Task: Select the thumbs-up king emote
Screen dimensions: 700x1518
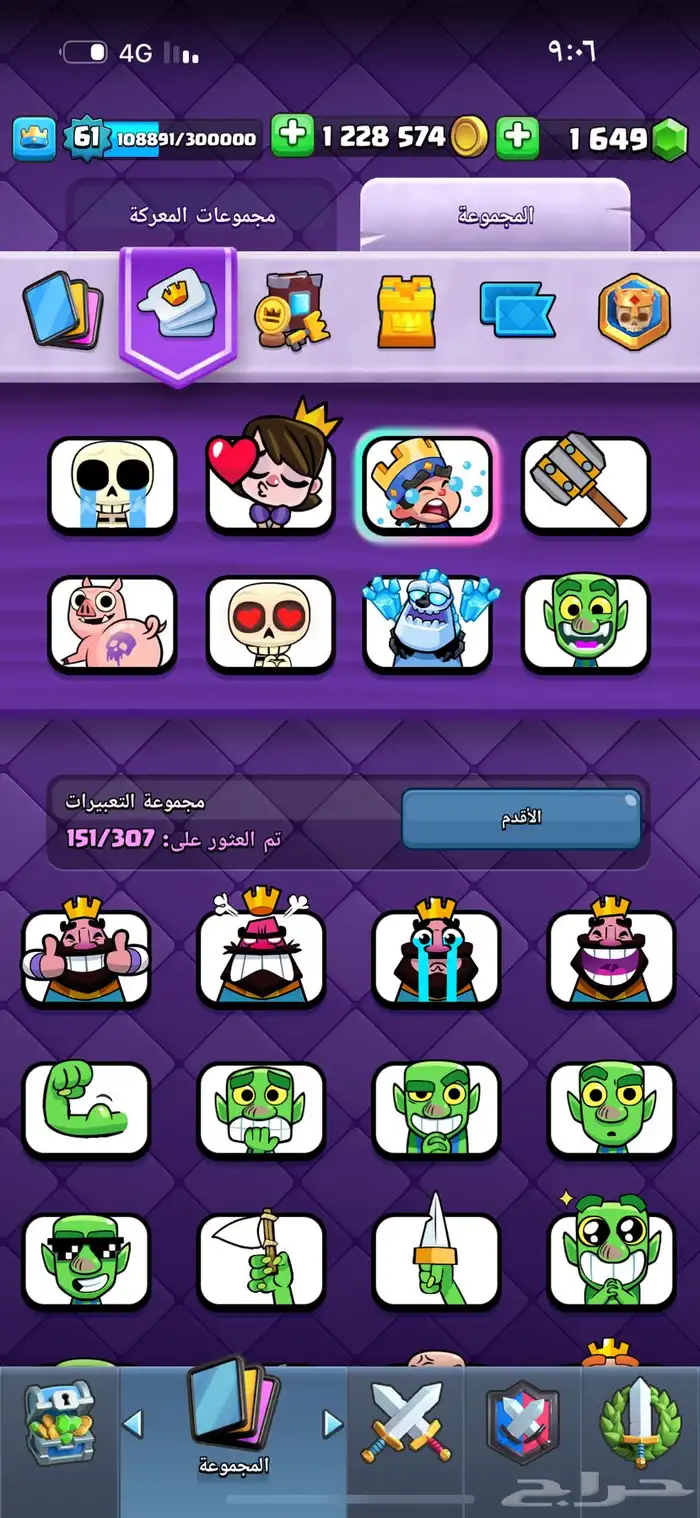Action: 86,957
